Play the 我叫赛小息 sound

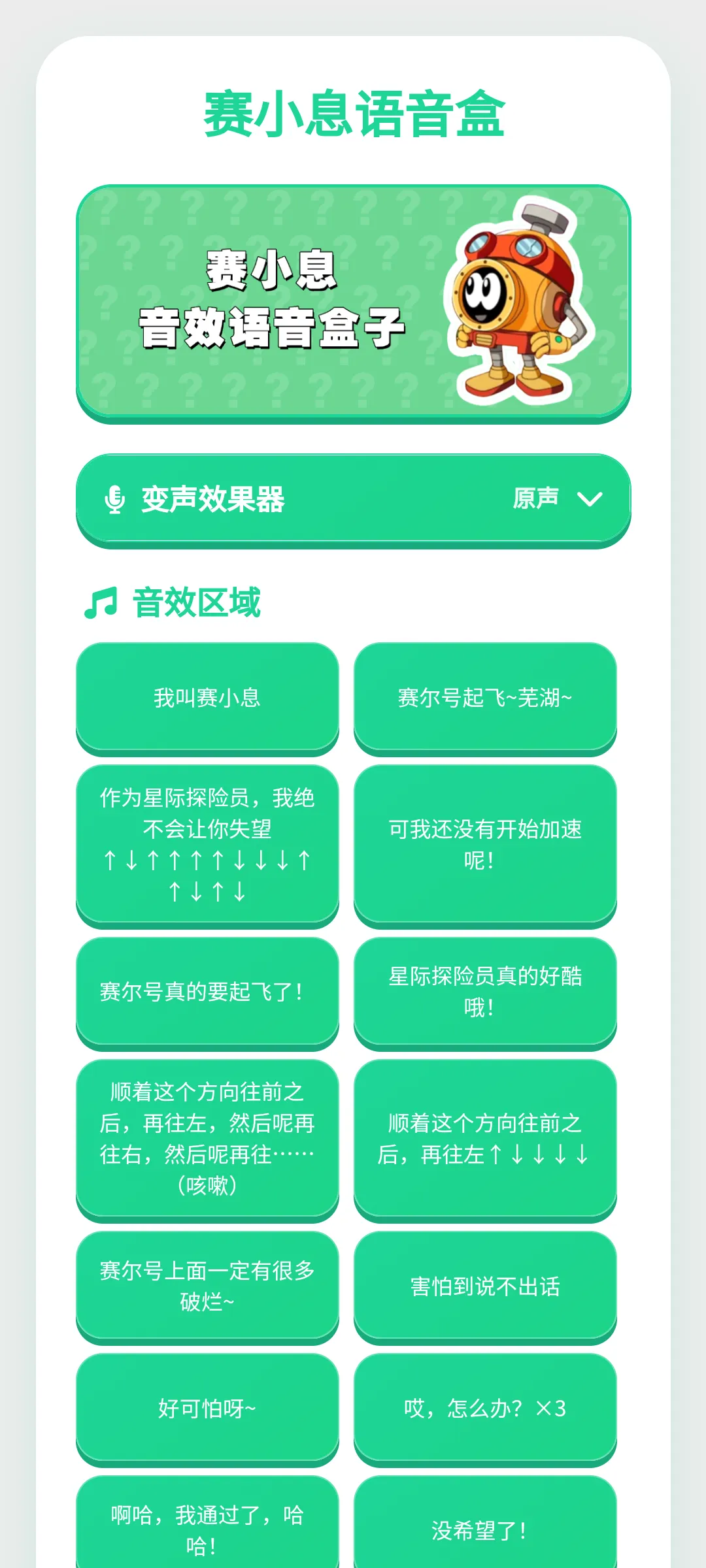point(207,698)
